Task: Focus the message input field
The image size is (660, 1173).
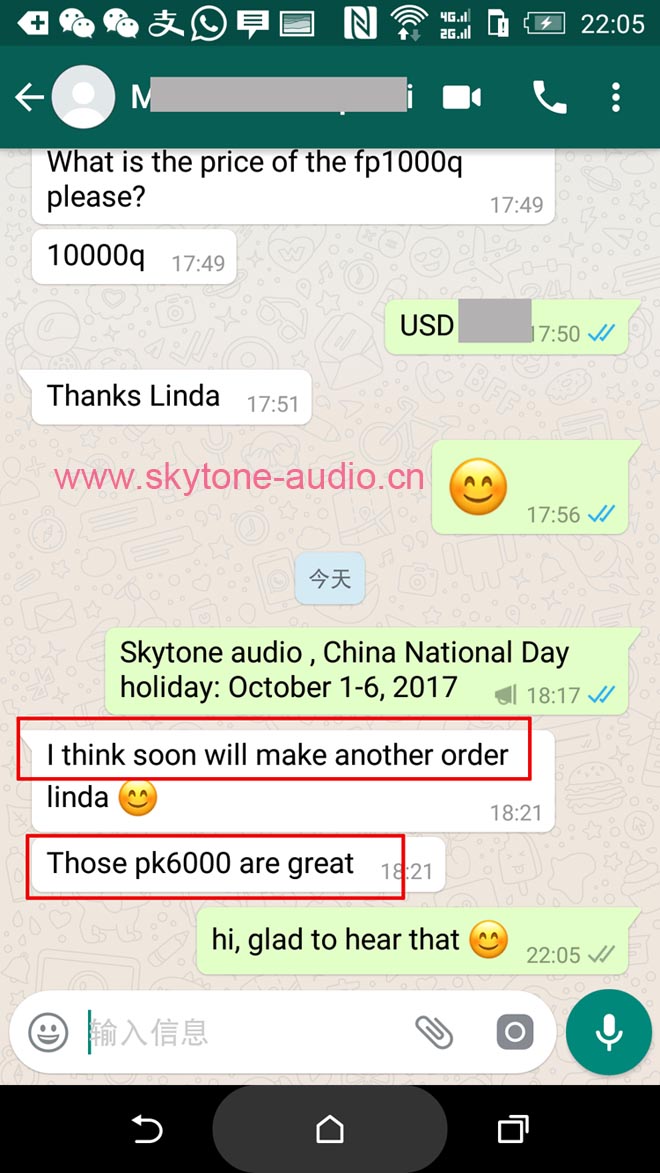Action: coord(240,1032)
